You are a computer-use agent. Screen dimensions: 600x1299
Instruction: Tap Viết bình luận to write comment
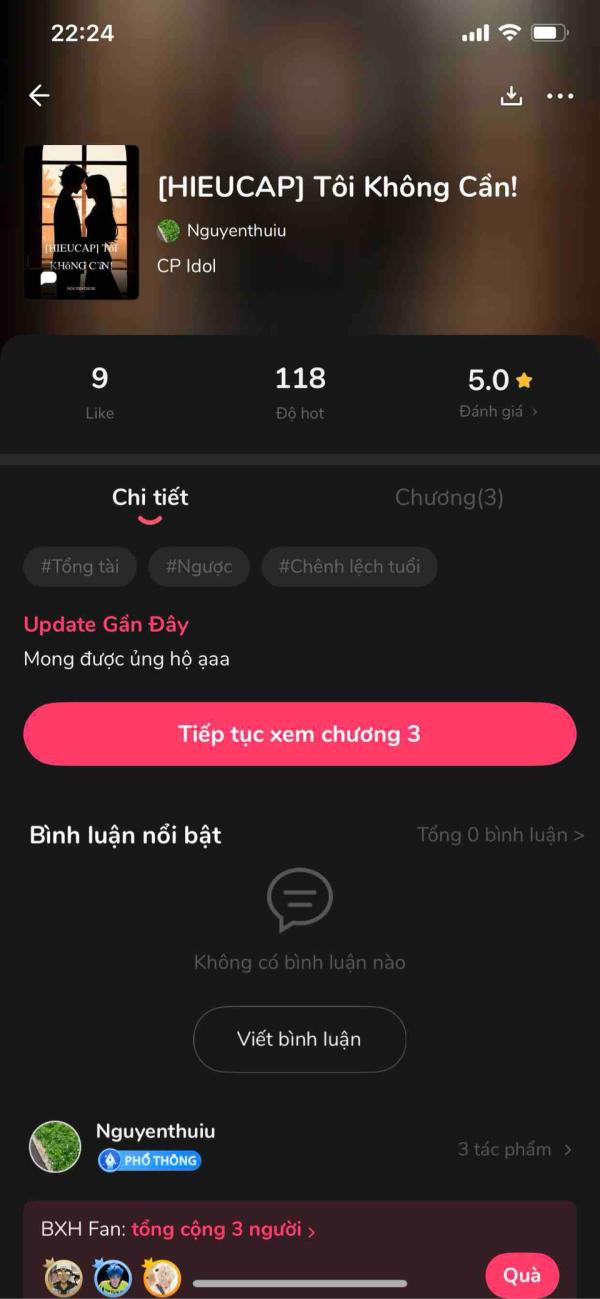(x=299, y=1039)
